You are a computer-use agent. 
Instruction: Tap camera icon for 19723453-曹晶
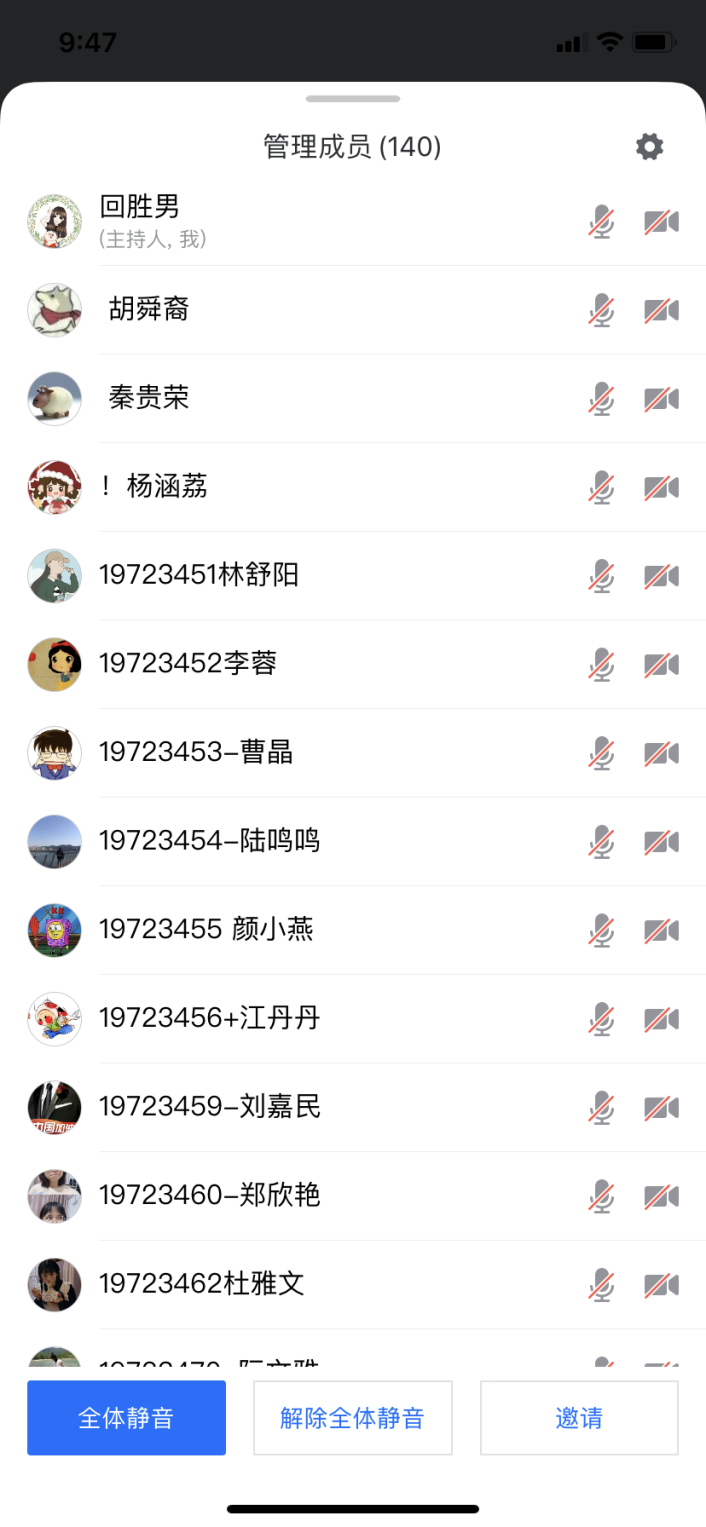[x=661, y=753]
